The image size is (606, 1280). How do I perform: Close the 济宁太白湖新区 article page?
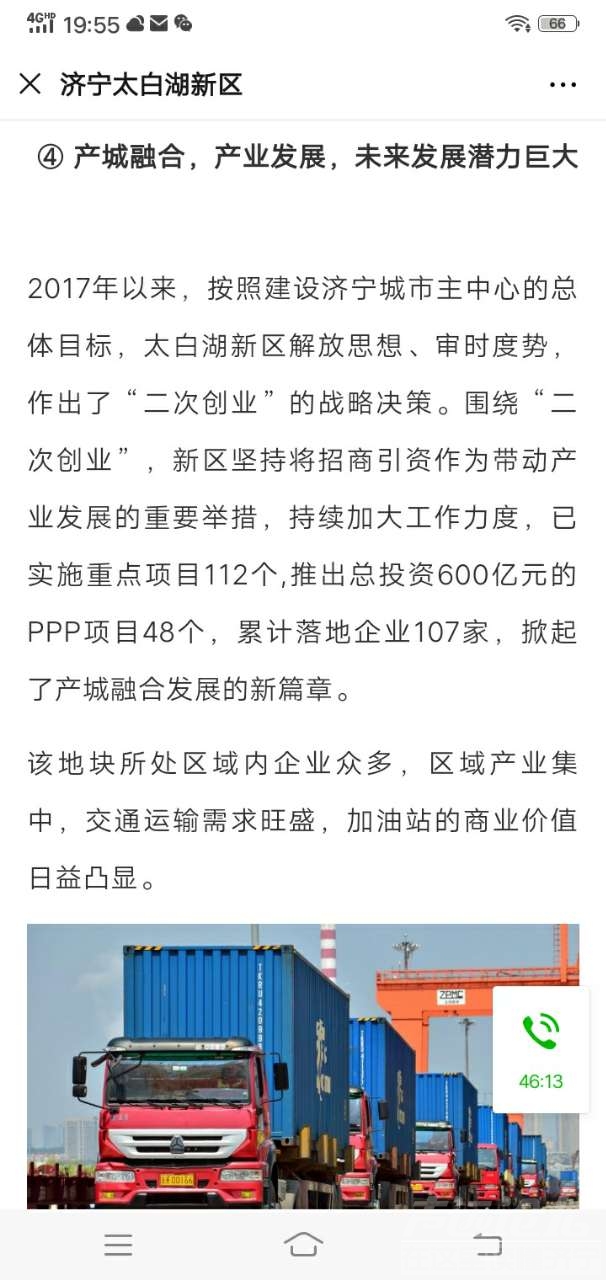30,84
